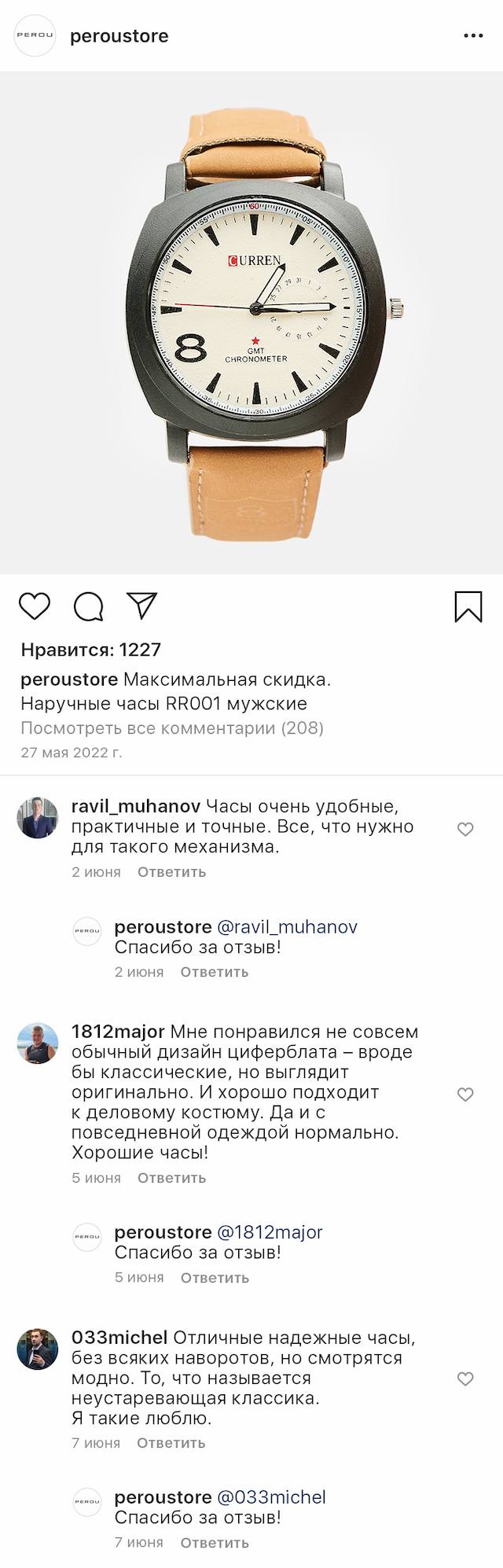The width and height of the screenshot is (503, 1568).
Task: Open 033michel's profile avatar
Action: click(x=38, y=1349)
